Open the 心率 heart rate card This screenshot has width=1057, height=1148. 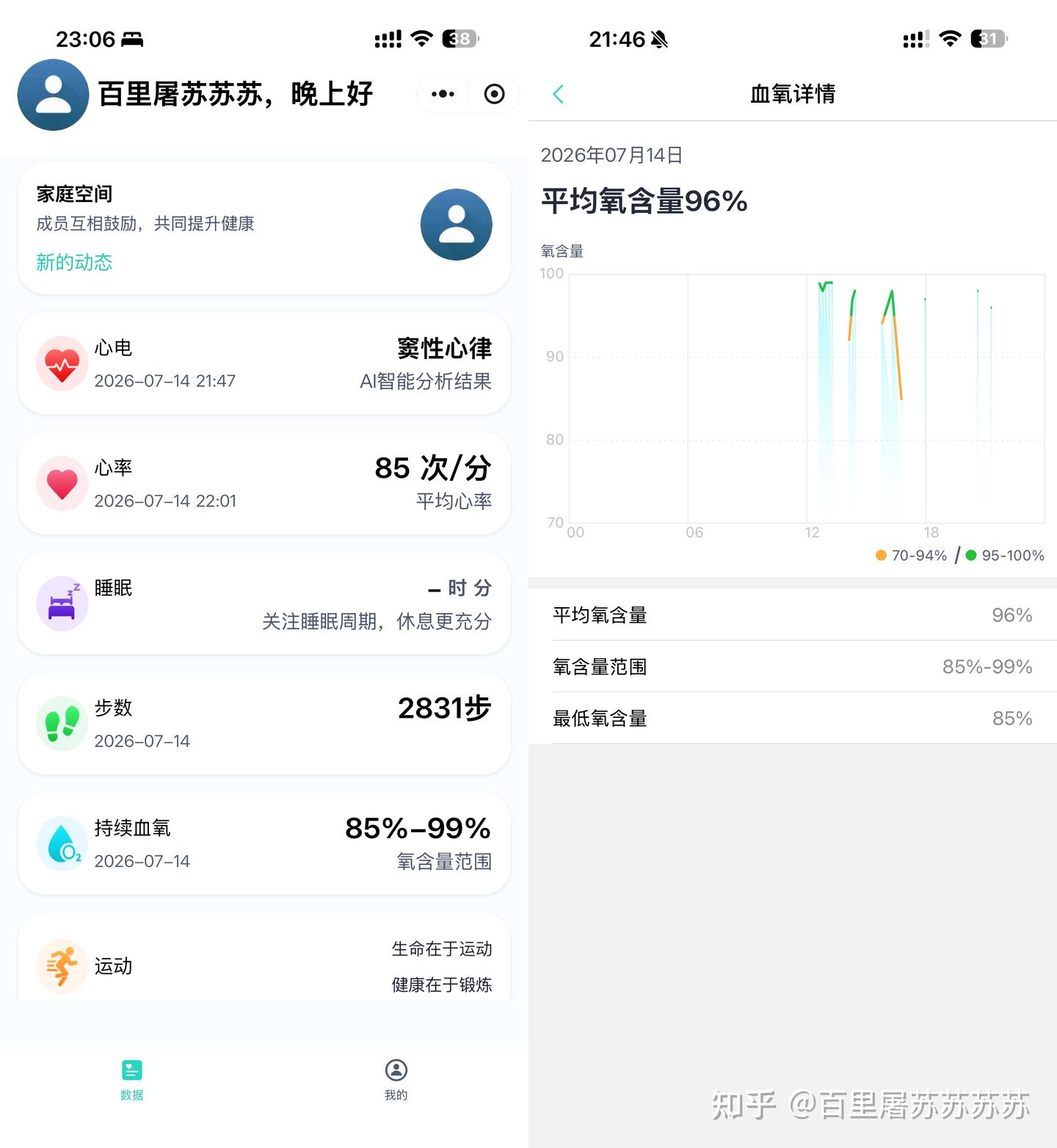pos(264,483)
